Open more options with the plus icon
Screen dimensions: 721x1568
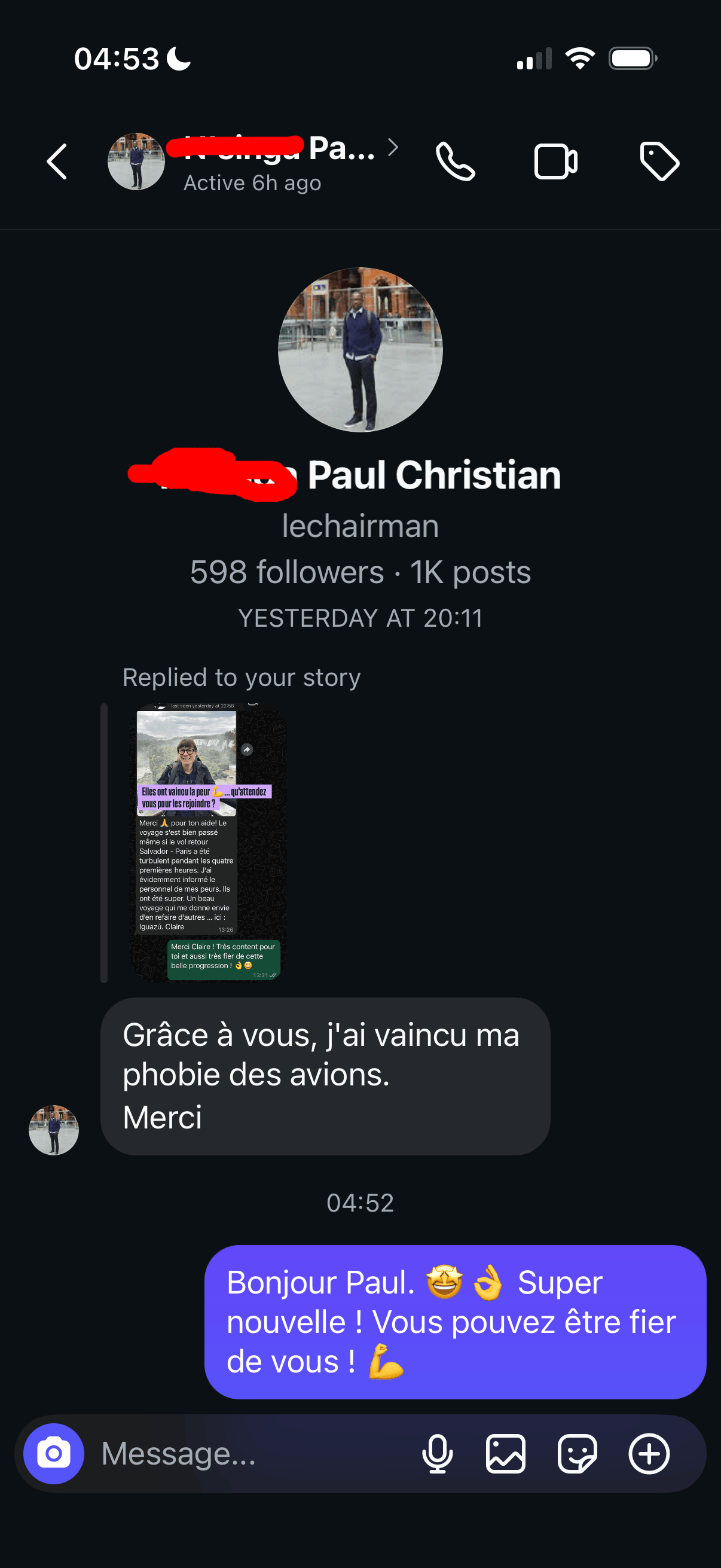tap(649, 1454)
